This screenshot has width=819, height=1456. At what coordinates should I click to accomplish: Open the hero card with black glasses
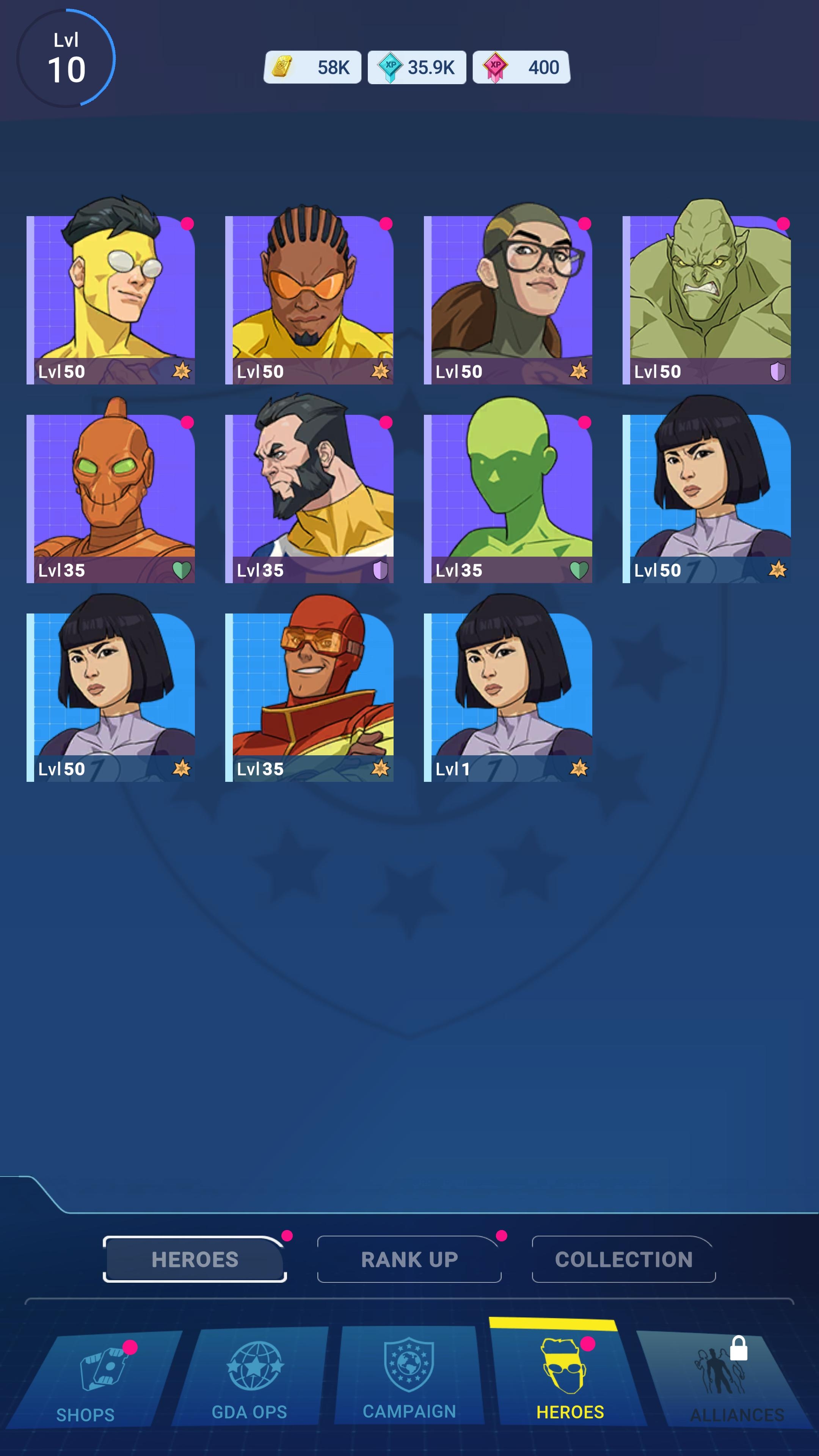pyautogui.click(x=508, y=300)
